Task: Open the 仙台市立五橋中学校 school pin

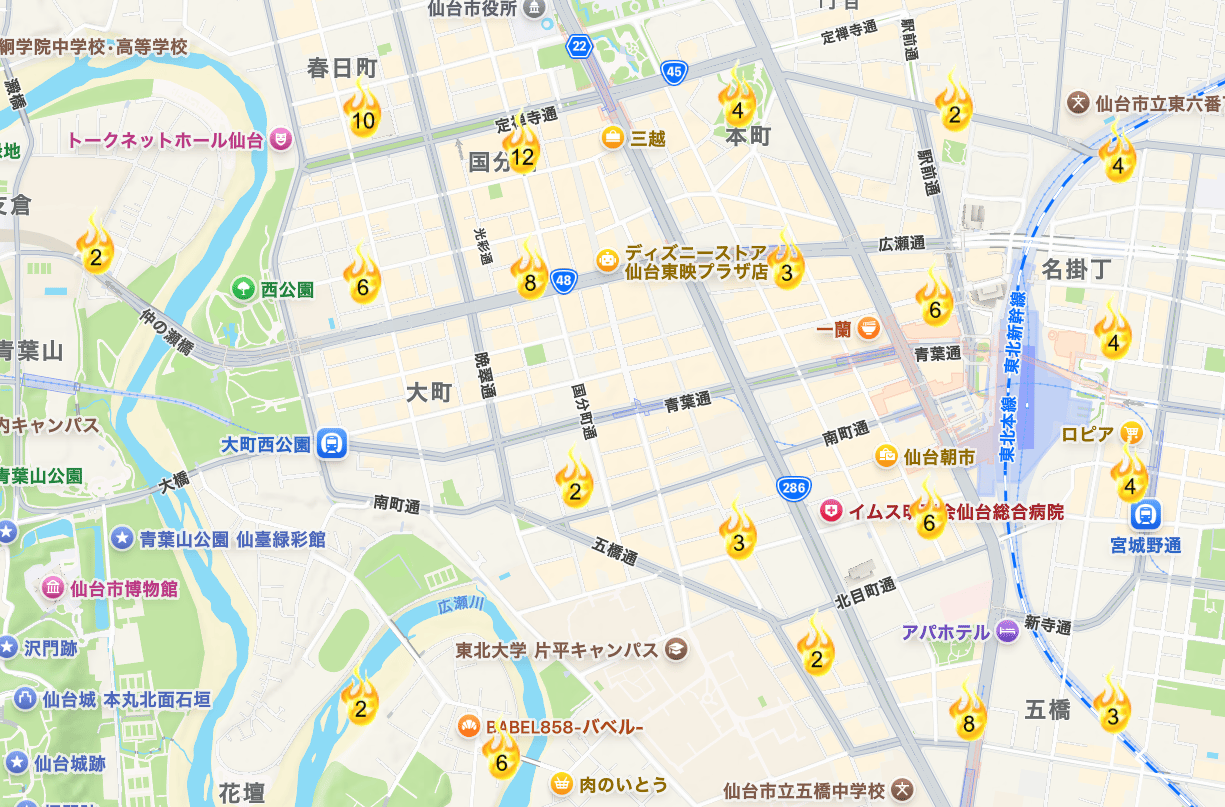Action: (x=903, y=790)
